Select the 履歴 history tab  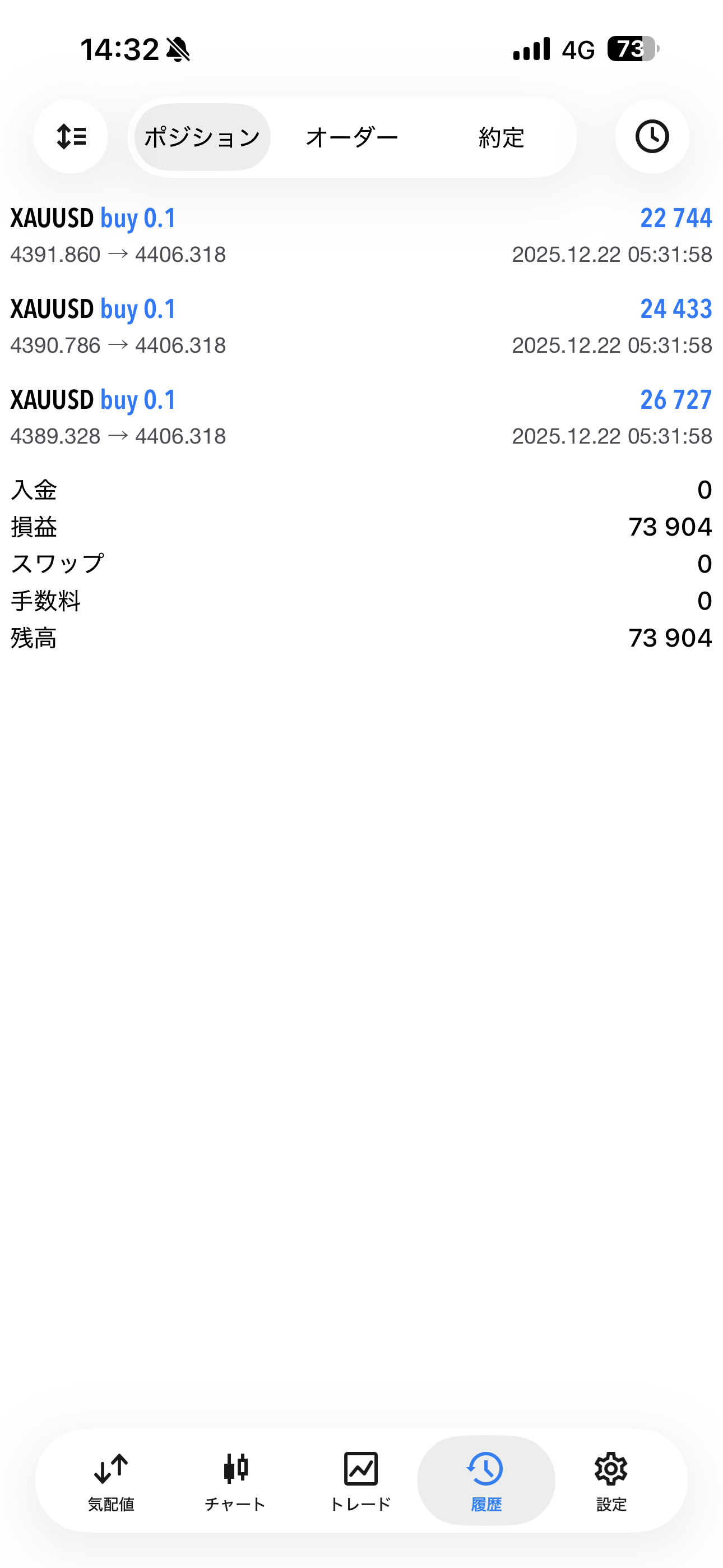click(x=486, y=1481)
